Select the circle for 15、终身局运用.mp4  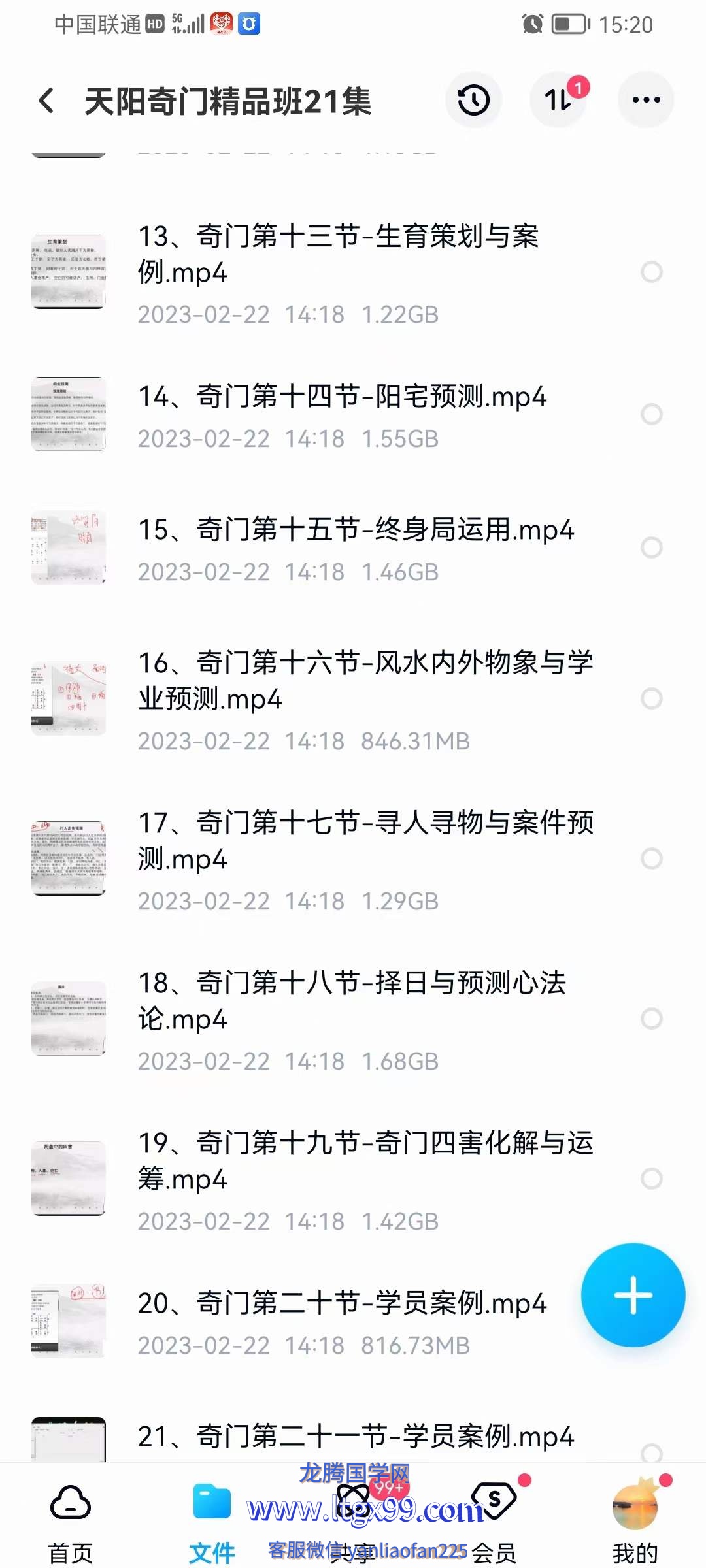(x=651, y=547)
